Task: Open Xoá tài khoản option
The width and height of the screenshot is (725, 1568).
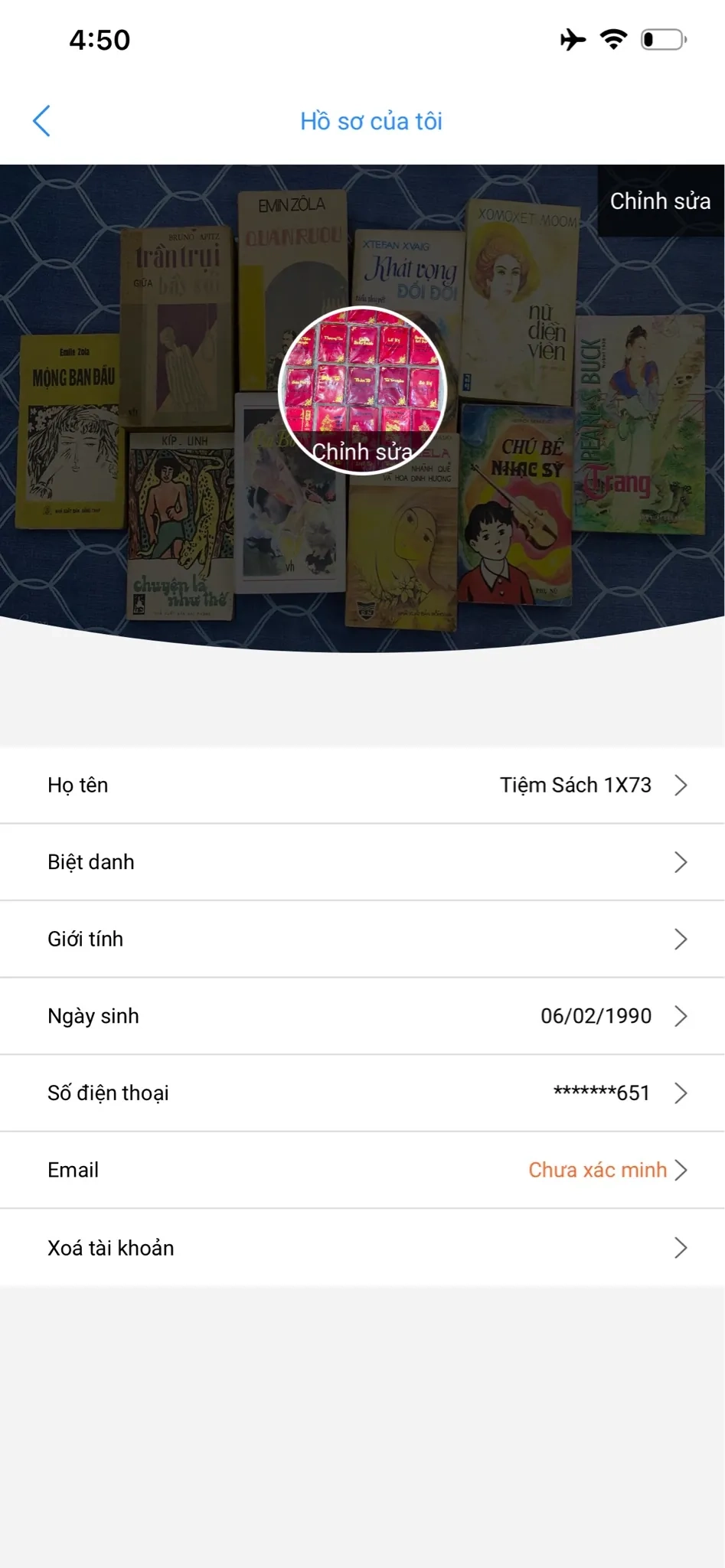Action: click(362, 1248)
